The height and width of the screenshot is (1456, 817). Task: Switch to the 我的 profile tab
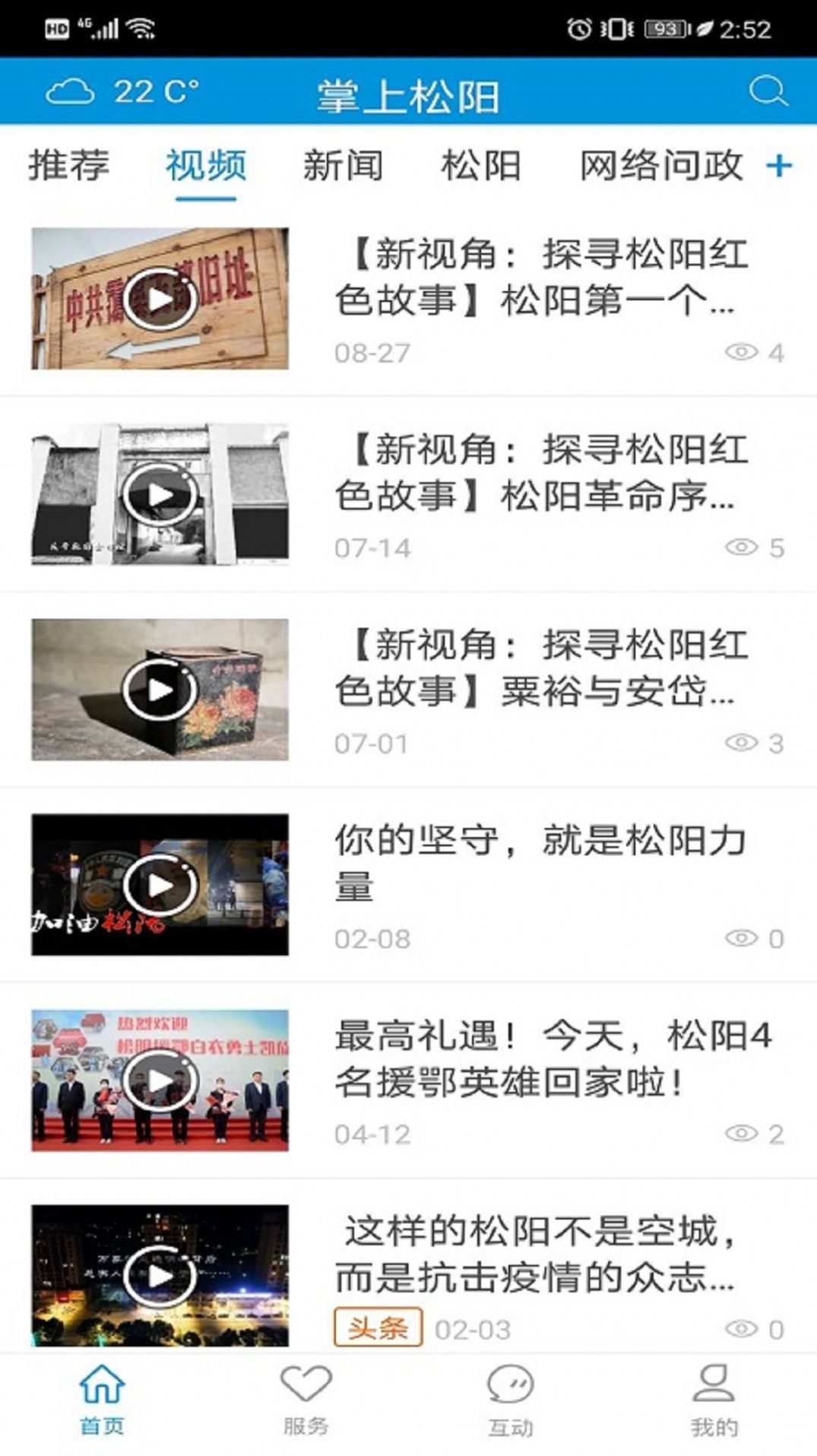click(714, 1400)
